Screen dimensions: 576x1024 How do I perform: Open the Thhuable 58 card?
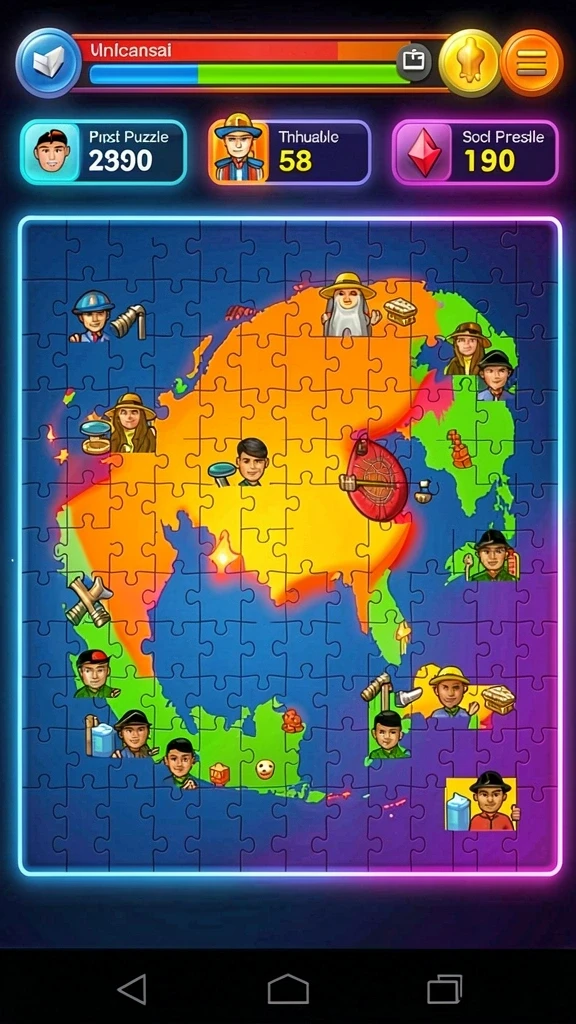[x=289, y=152]
